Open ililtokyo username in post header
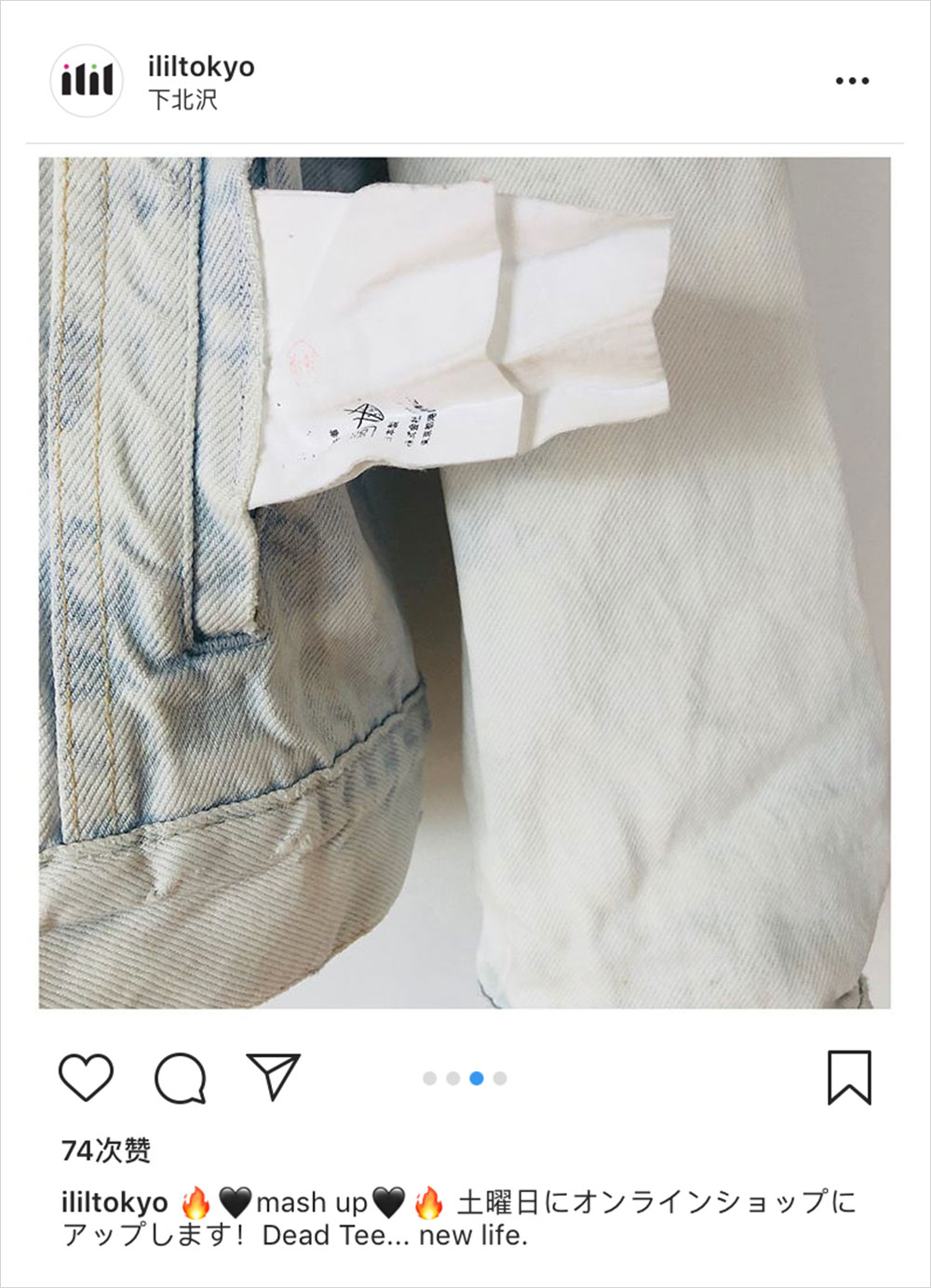This screenshot has height=1288, width=931. tap(201, 66)
